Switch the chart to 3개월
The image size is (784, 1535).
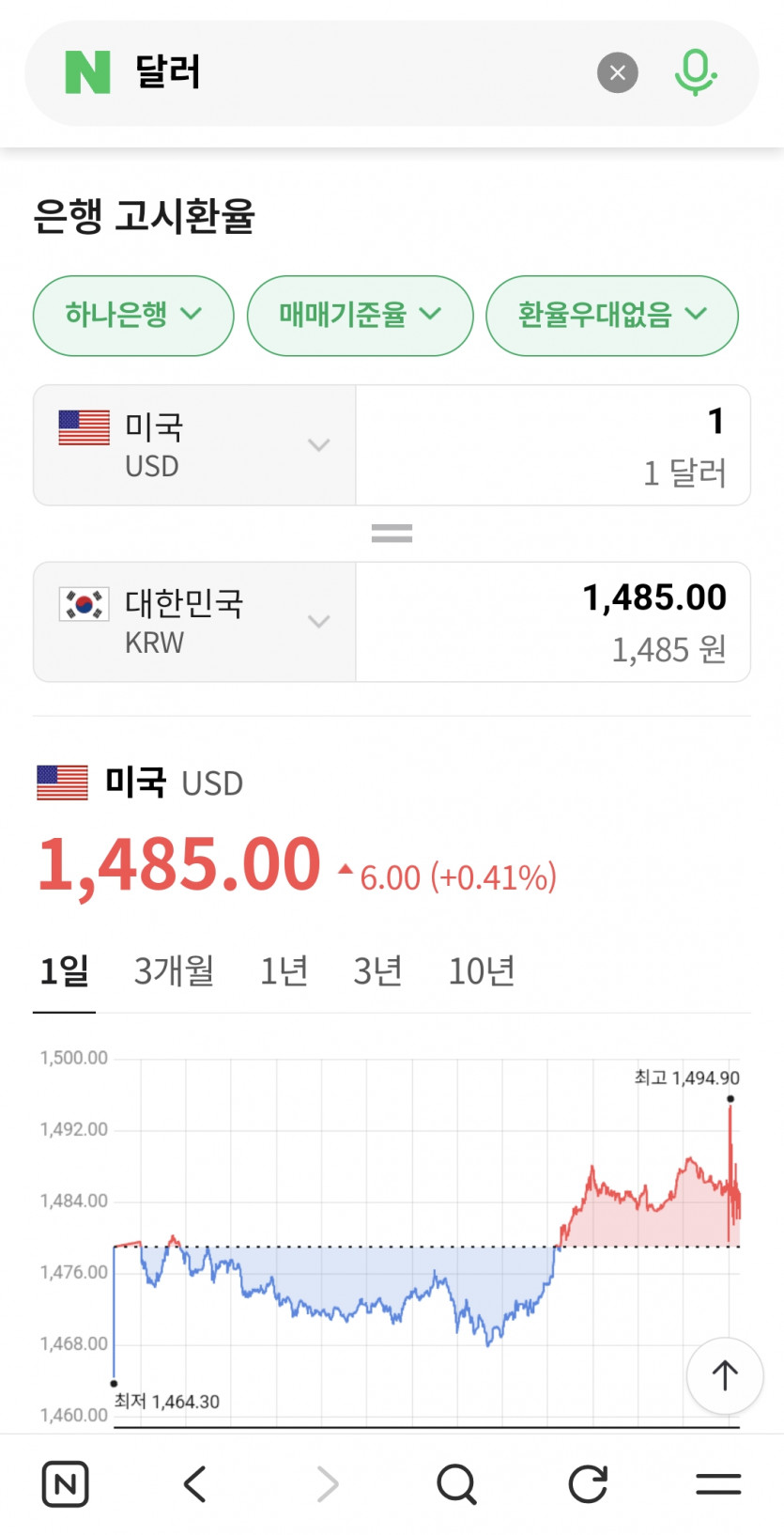click(174, 971)
